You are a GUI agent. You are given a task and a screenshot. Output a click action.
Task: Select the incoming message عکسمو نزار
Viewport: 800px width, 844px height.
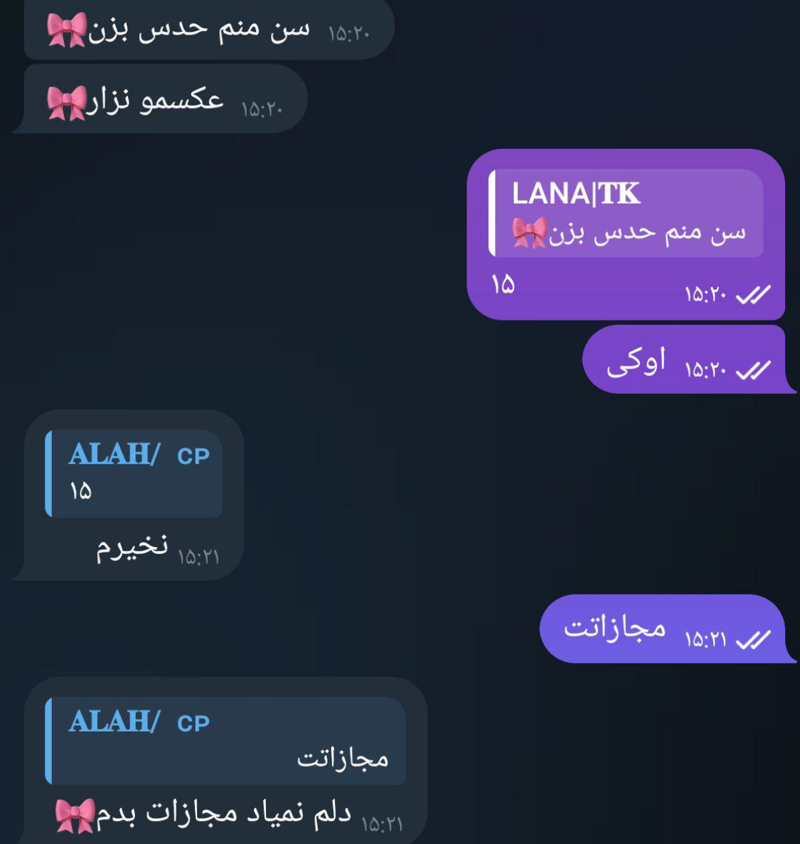tap(160, 101)
